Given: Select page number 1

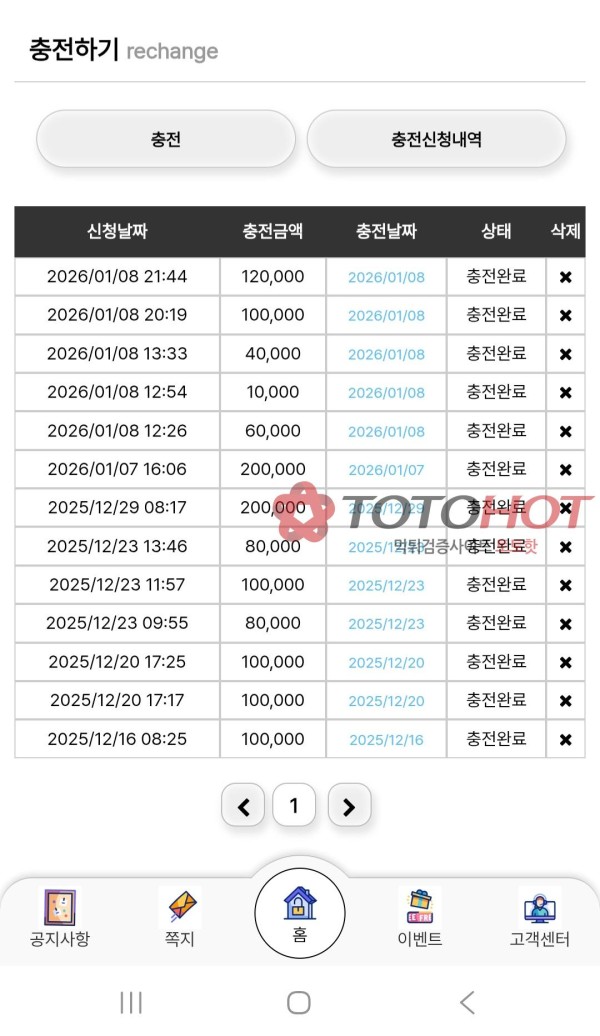Looking at the screenshot, I should [x=294, y=805].
